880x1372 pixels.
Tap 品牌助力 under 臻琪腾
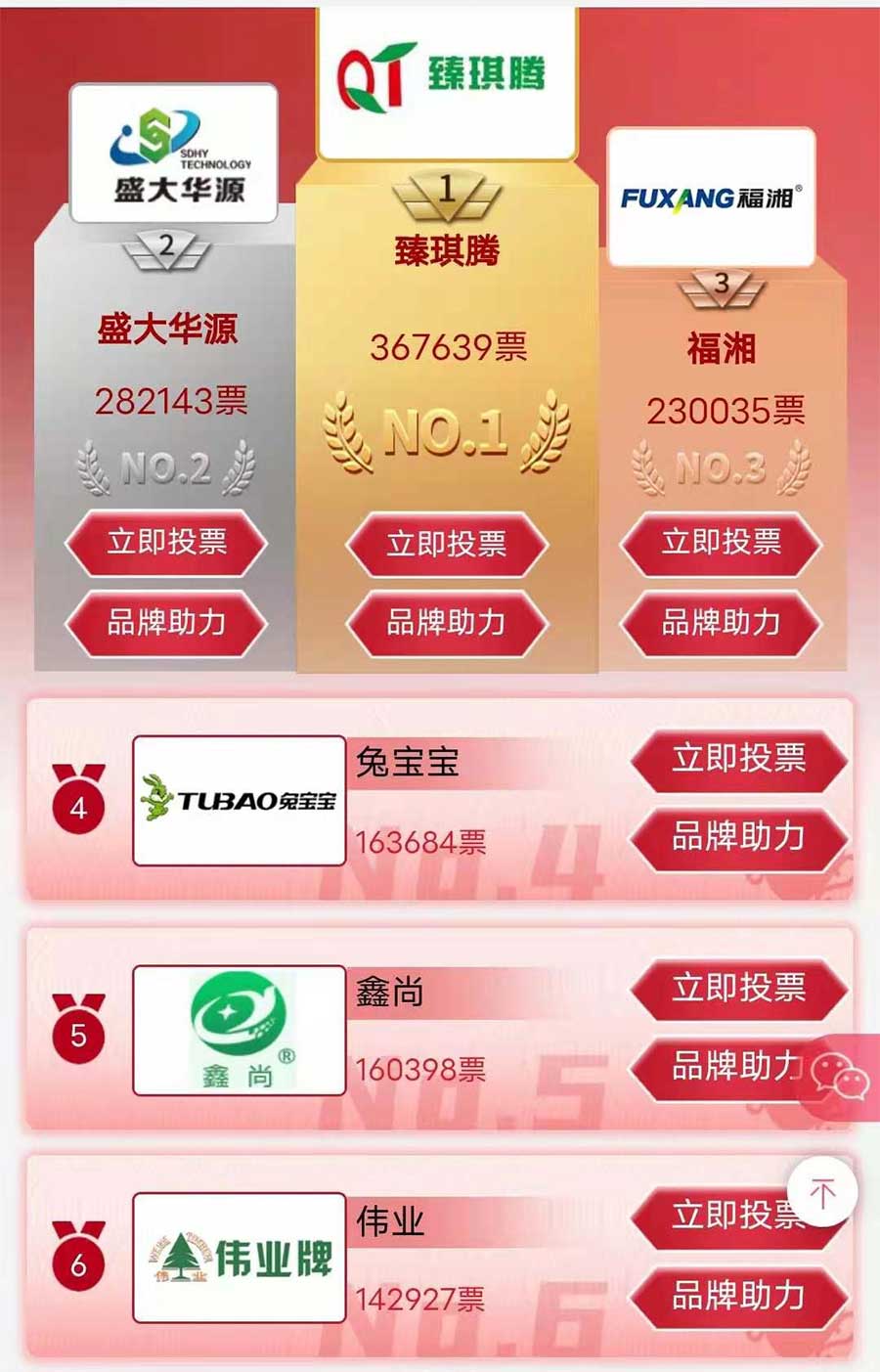446,623
